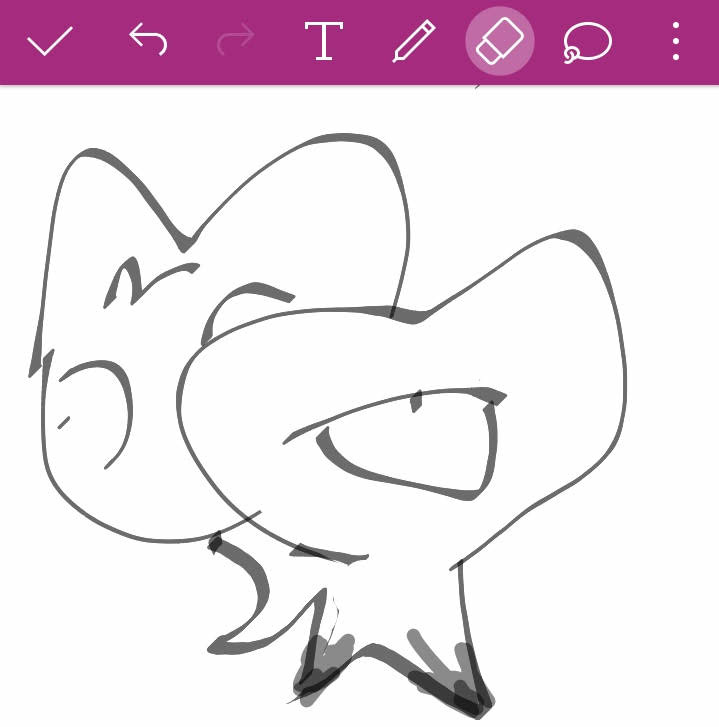This screenshot has width=719, height=727.
Task: Tap the selected eraser tool
Action: (500, 42)
